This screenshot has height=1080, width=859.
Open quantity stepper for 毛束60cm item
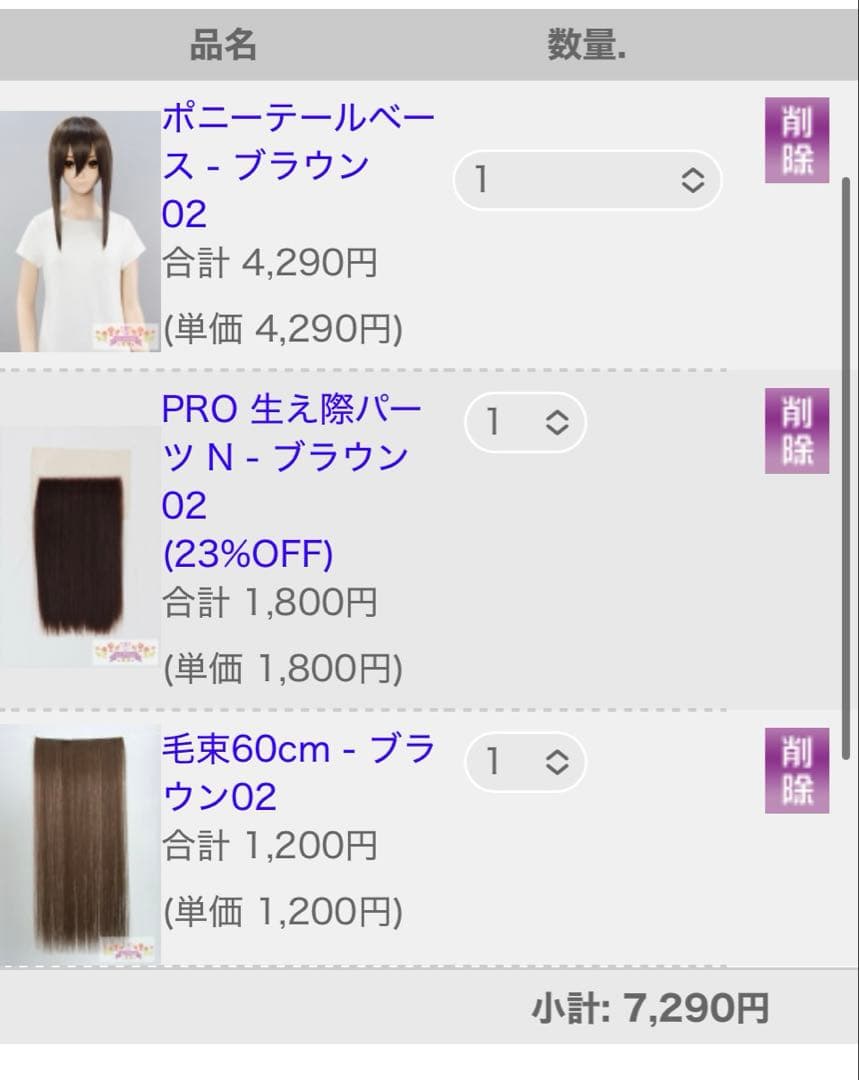coord(524,762)
